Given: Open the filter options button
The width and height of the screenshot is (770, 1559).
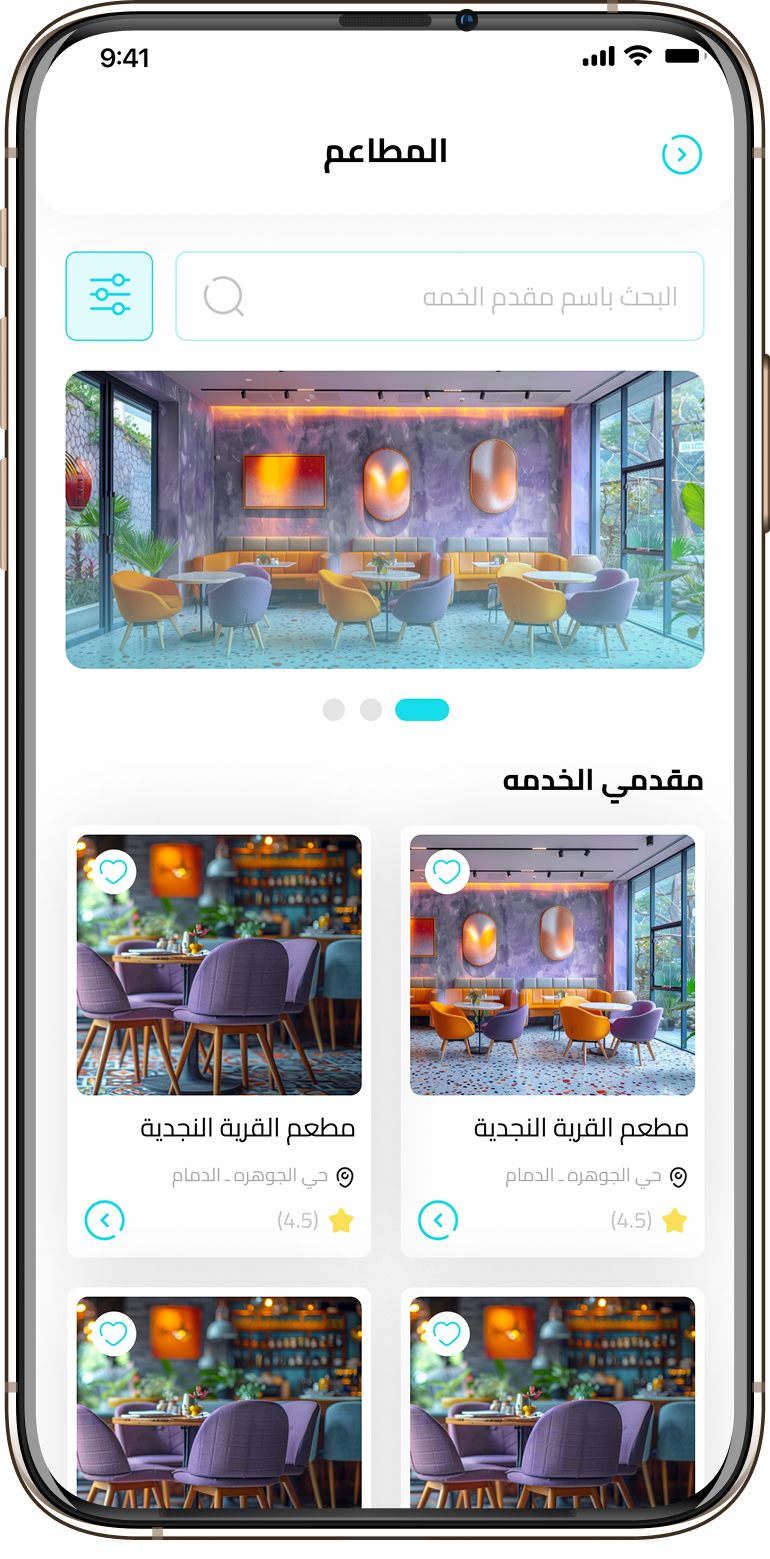Looking at the screenshot, I should coord(109,296).
